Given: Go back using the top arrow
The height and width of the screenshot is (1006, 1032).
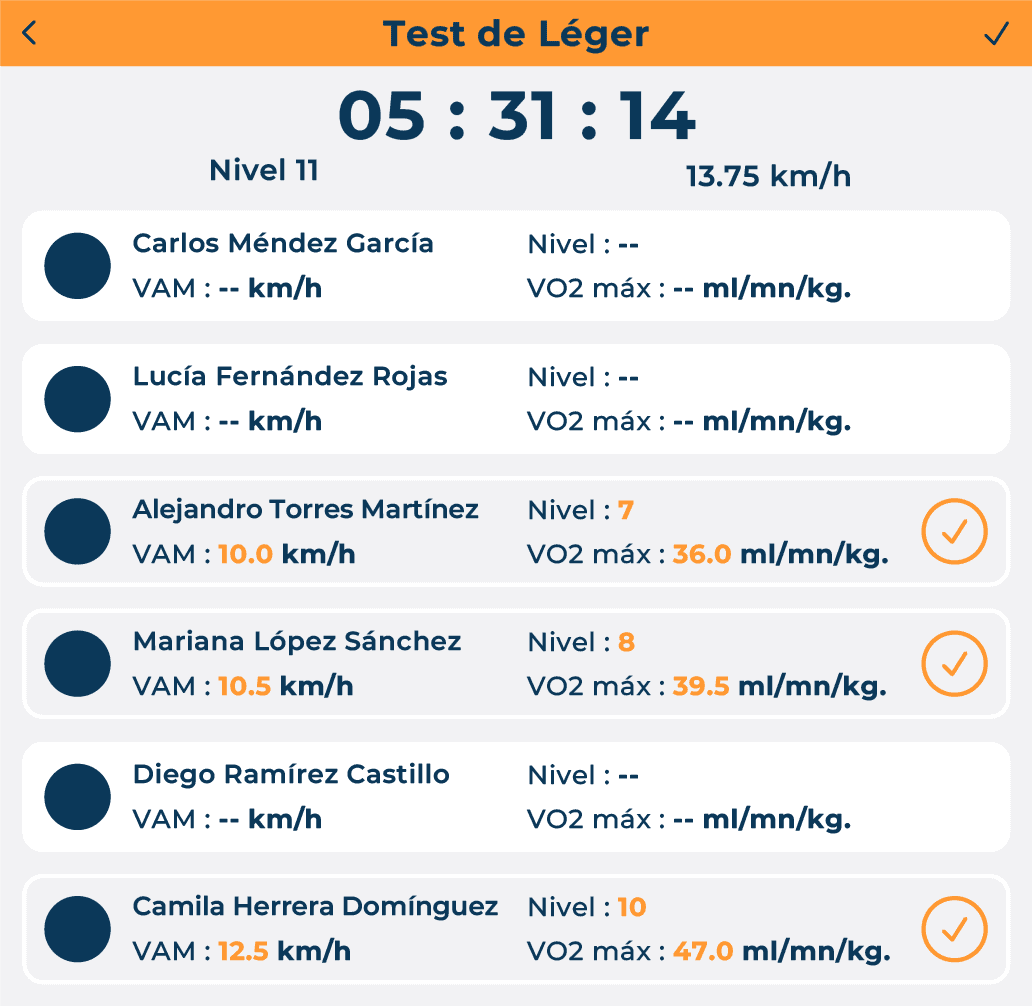Looking at the screenshot, I should click(30, 33).
